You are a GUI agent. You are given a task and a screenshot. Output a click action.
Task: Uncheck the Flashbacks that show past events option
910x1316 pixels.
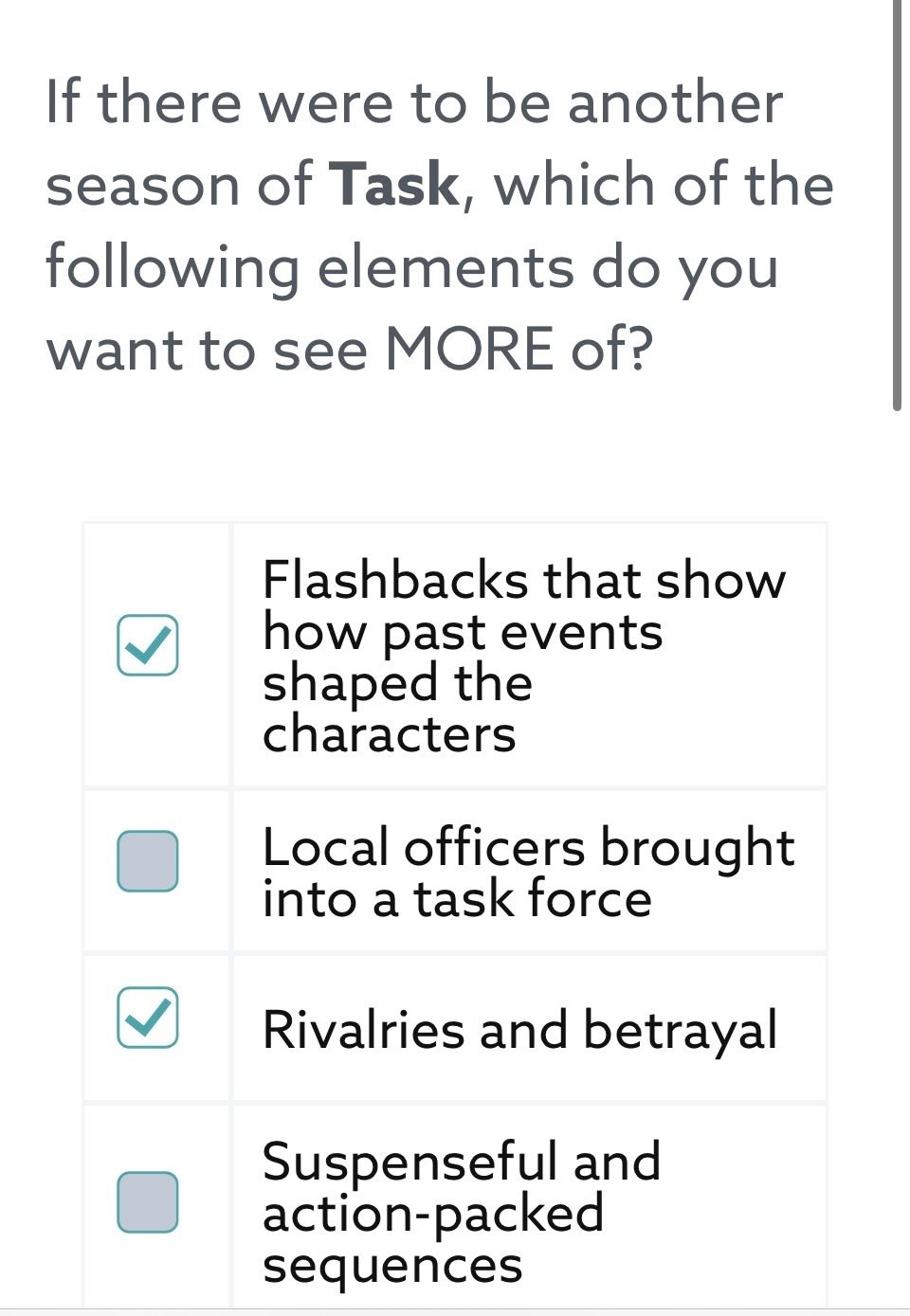[x=147, y=644]
